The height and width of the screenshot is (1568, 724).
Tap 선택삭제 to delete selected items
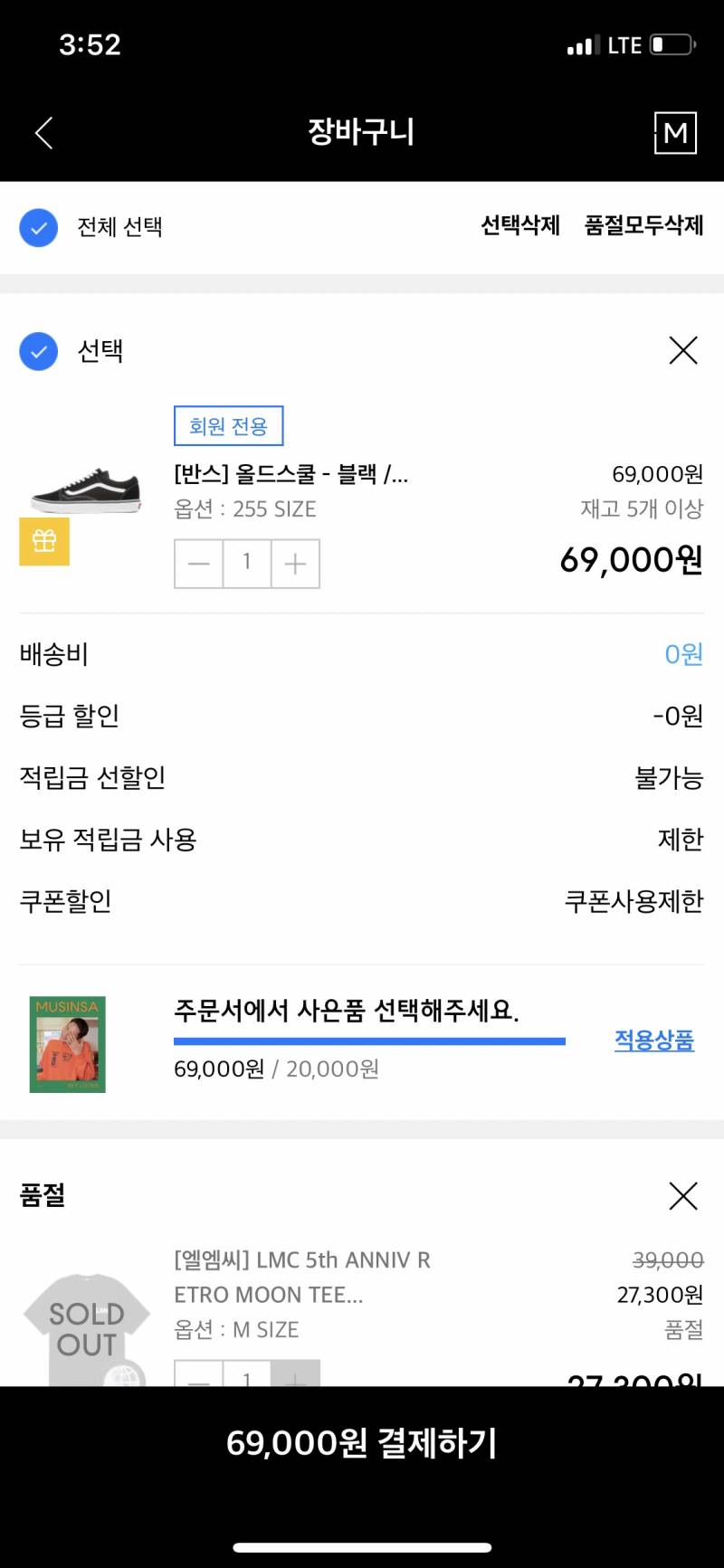point(519,228)
